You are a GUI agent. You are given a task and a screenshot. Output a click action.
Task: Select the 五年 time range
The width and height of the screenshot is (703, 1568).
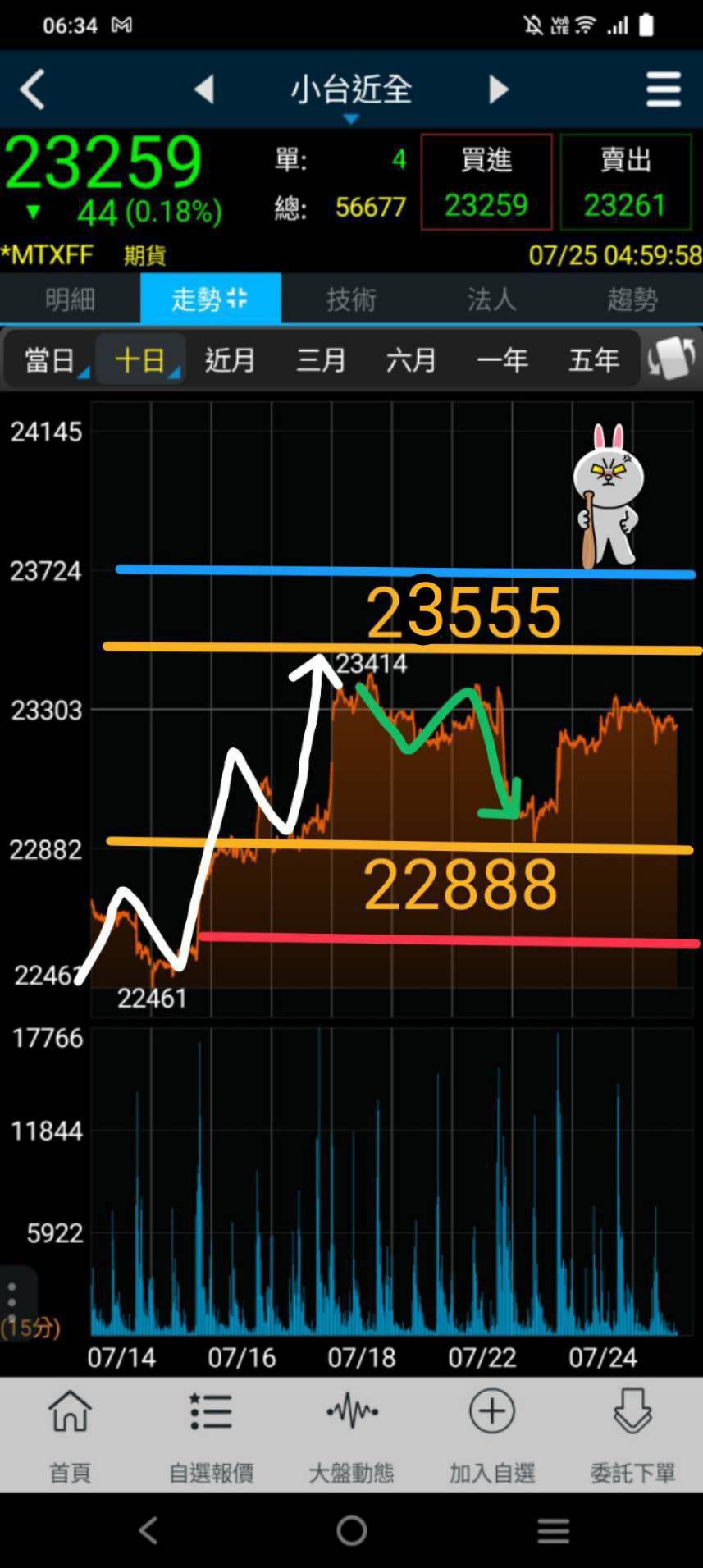[x=593, y=360]
